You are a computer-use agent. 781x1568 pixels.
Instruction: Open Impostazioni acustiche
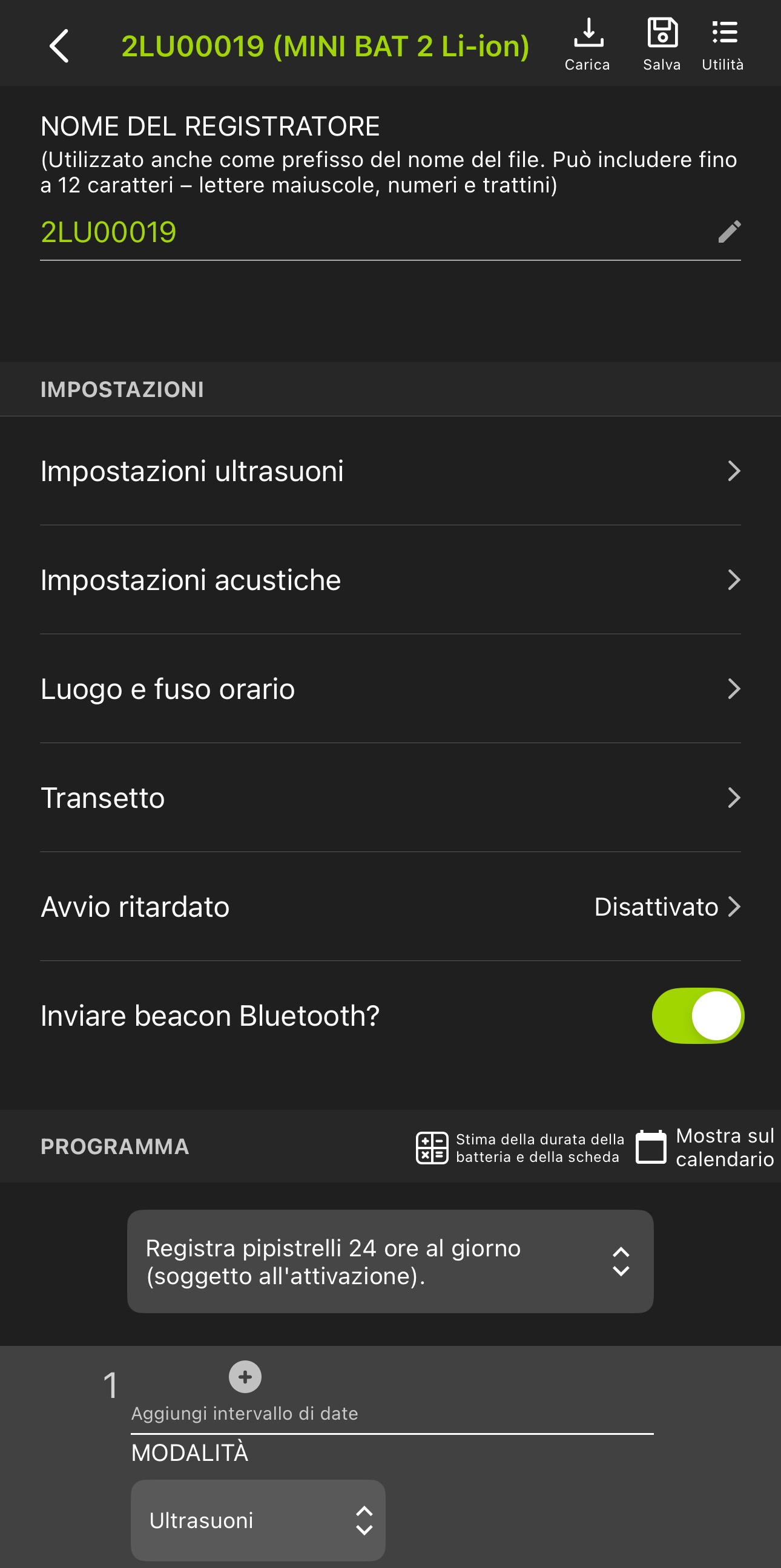click(389, 579)
